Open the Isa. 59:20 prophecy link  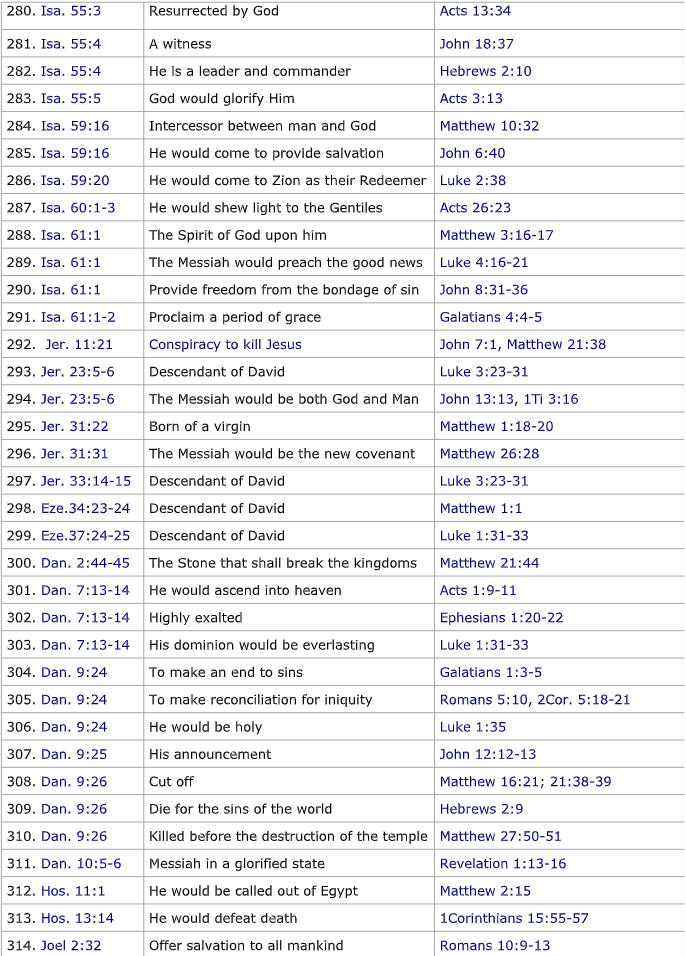[x=75, y=180]
